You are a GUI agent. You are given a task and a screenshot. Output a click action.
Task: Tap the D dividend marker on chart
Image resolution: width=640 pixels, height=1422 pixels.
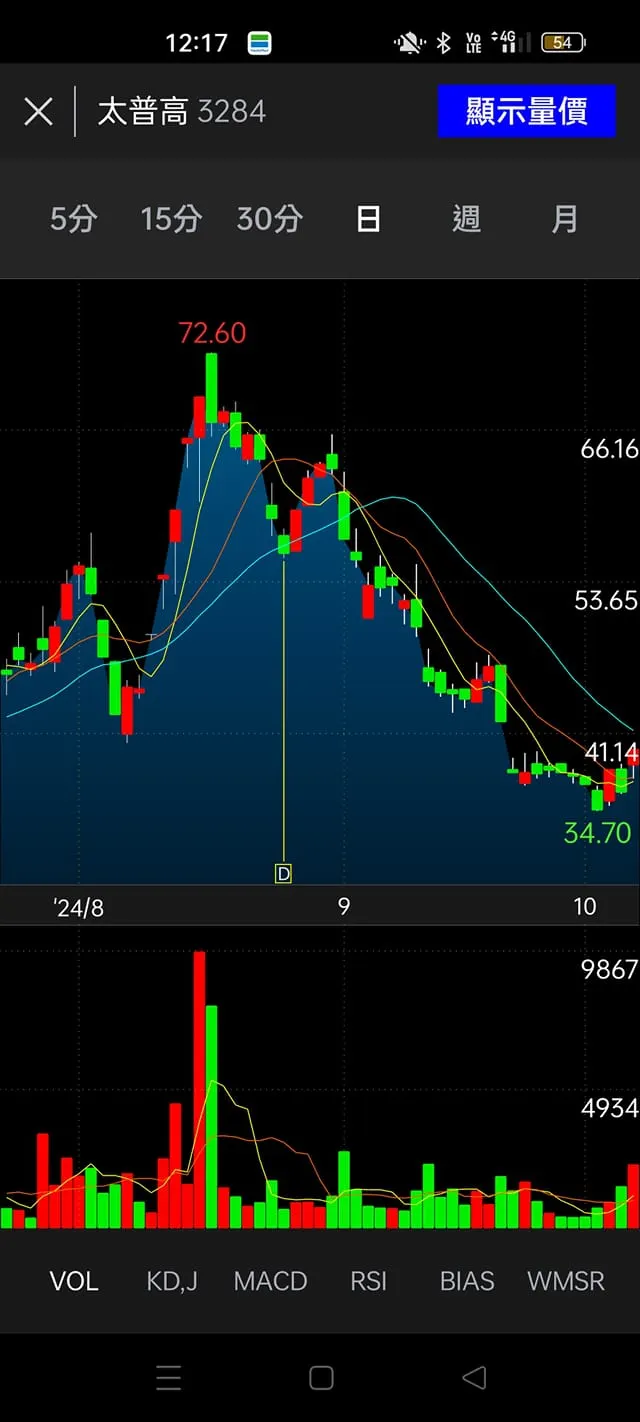[x=283, y=874]
